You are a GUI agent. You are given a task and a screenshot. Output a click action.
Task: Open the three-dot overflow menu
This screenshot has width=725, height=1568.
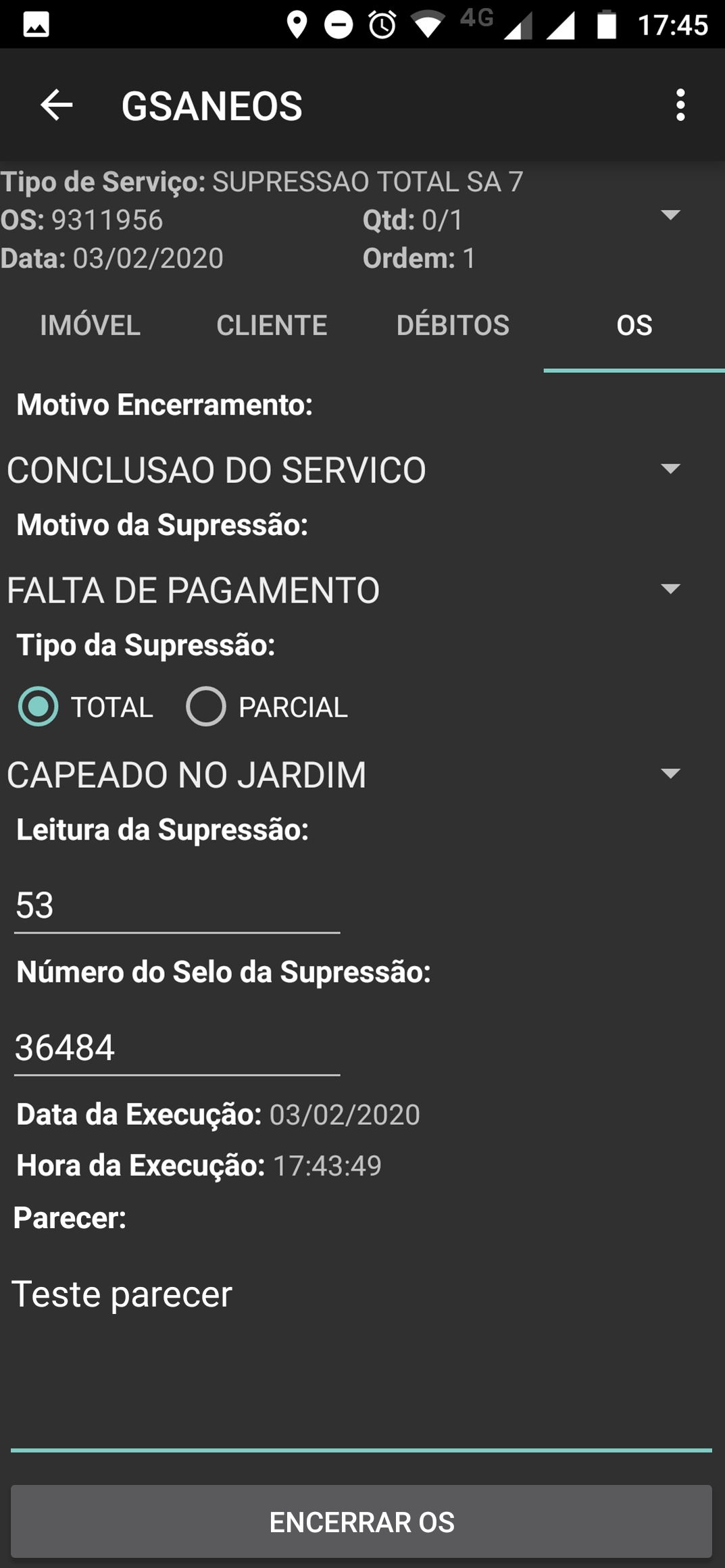(680, 105)
